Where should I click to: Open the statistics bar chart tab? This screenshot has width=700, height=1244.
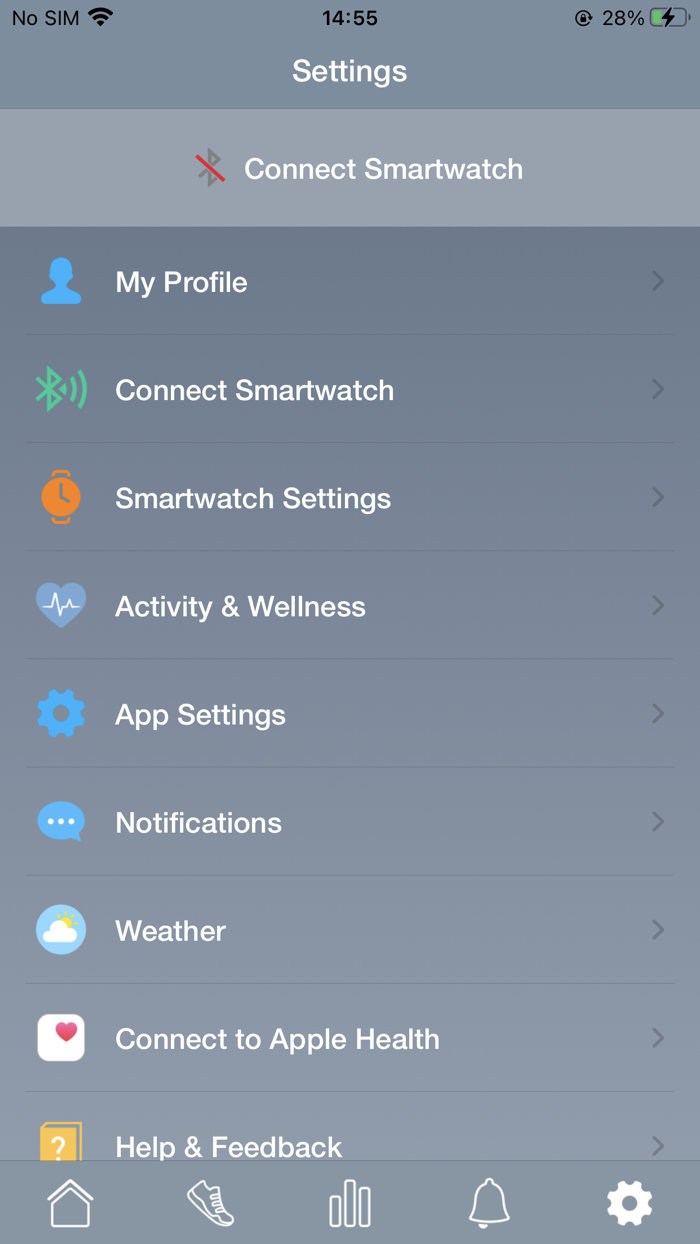(350, 1203)
